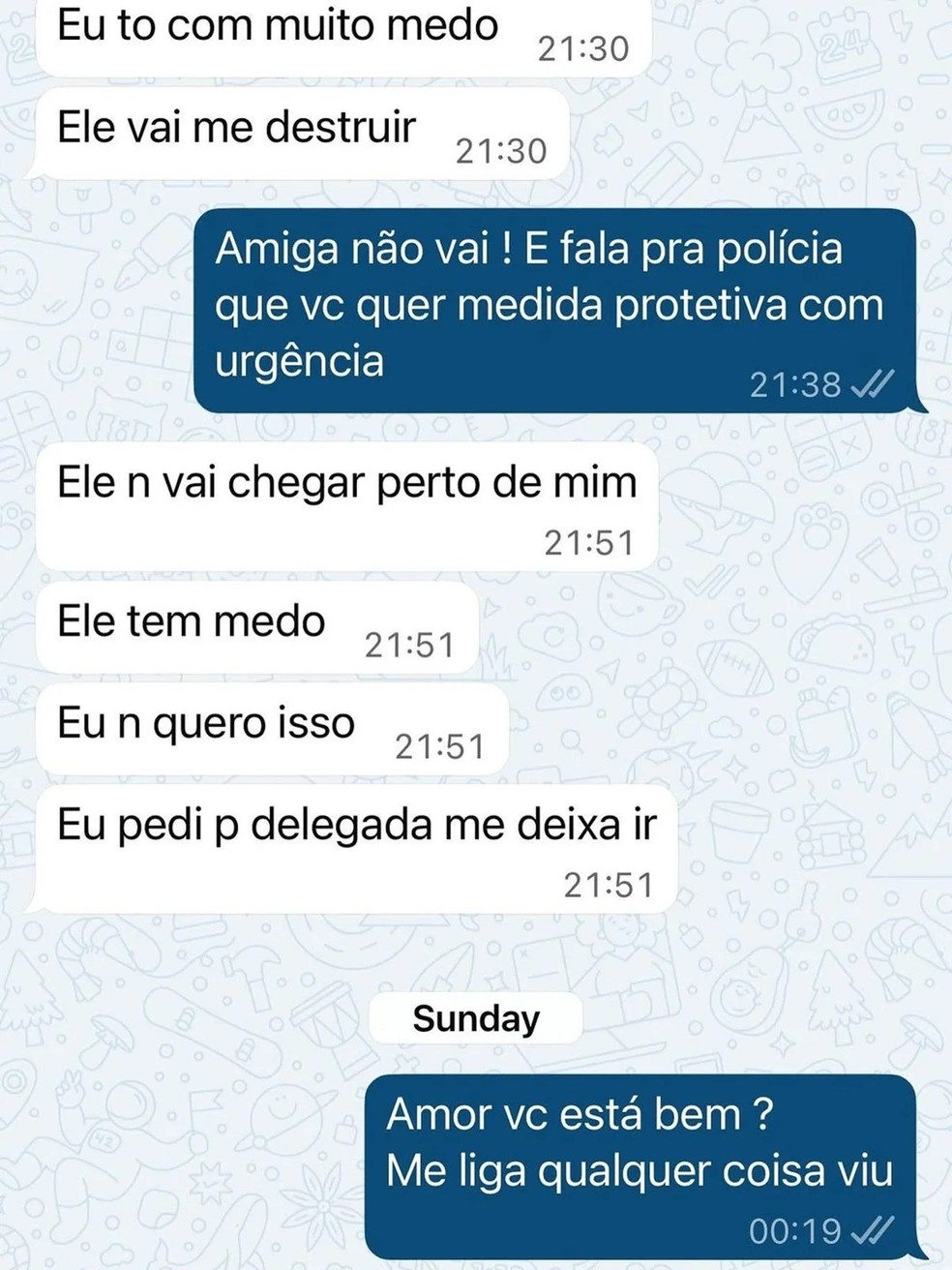Click the Eu pedi p delegada message
This screenshot has height=1270, width=952.
358,824
